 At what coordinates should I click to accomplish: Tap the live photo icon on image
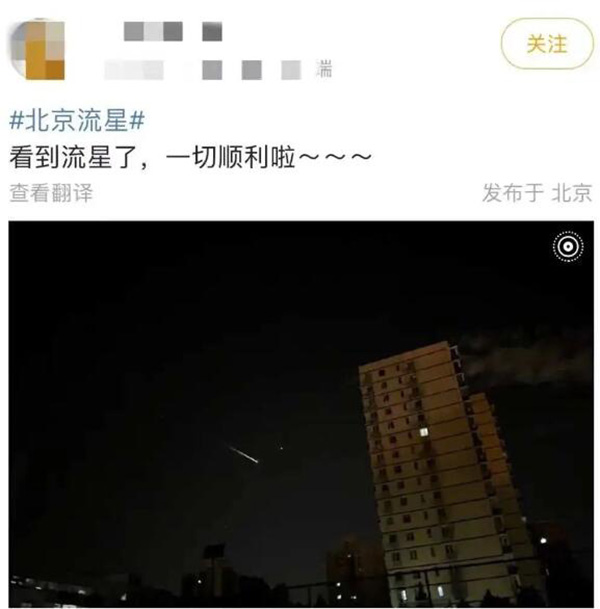568,246
